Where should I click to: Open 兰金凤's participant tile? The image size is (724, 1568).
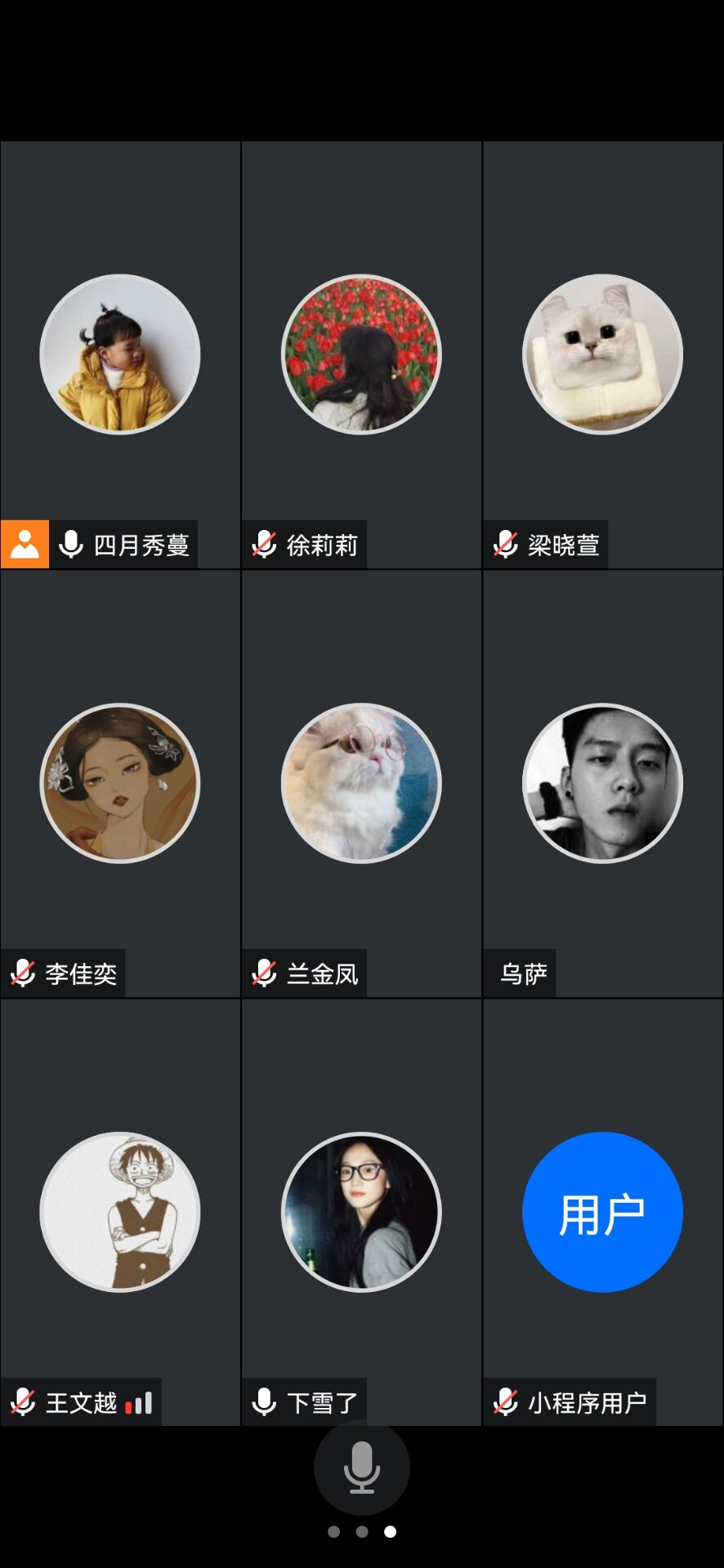pyautogui.click(x=361, y=782)
